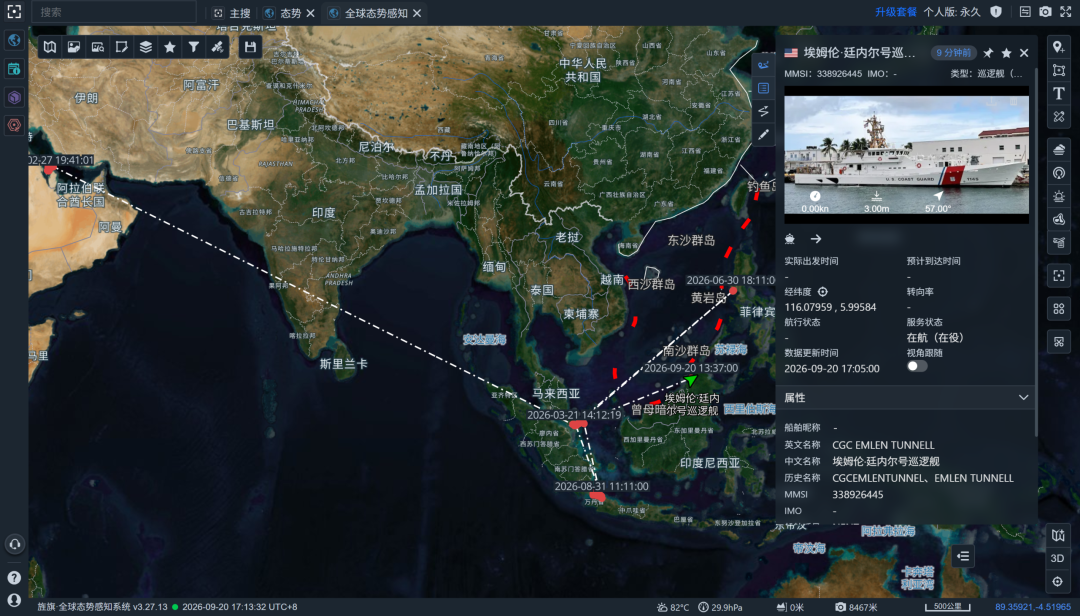Toggle the 视角跟随 view-follow switch
The image size is (1080, 616).
click(x=917, y=367)
